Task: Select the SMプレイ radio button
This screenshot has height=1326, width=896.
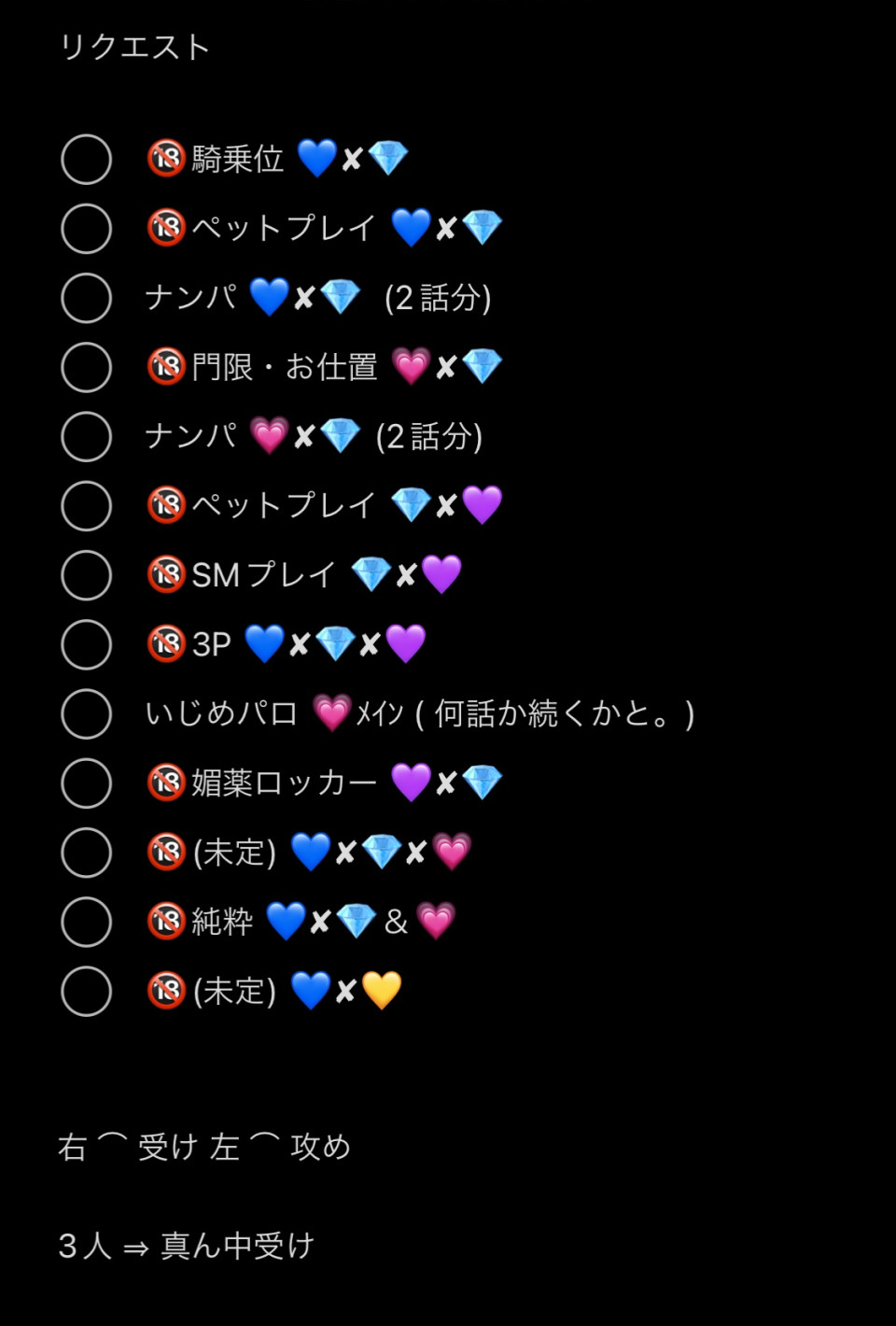Action: (x=86, y=575)
